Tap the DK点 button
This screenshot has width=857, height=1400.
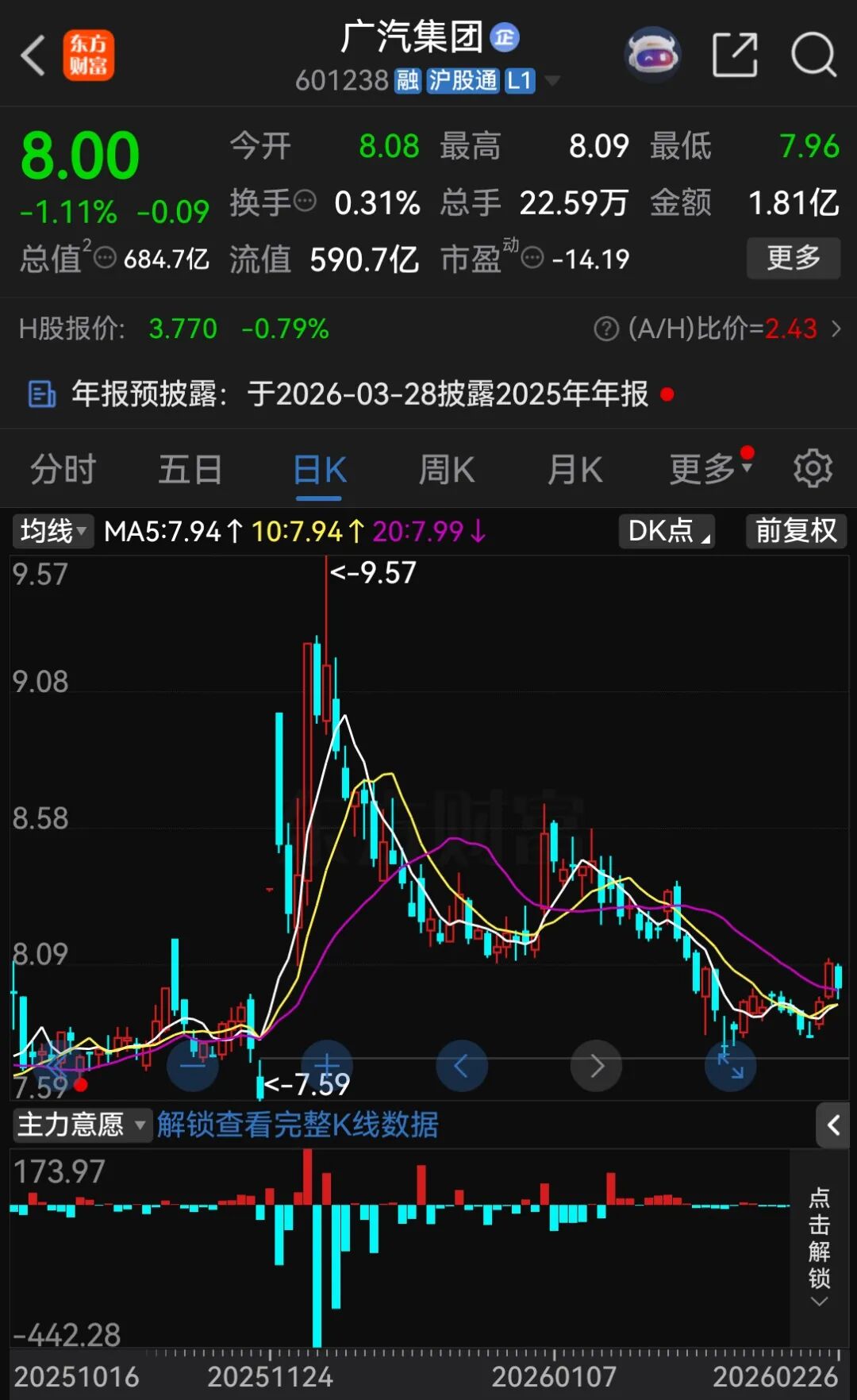[x=667, y=531]
